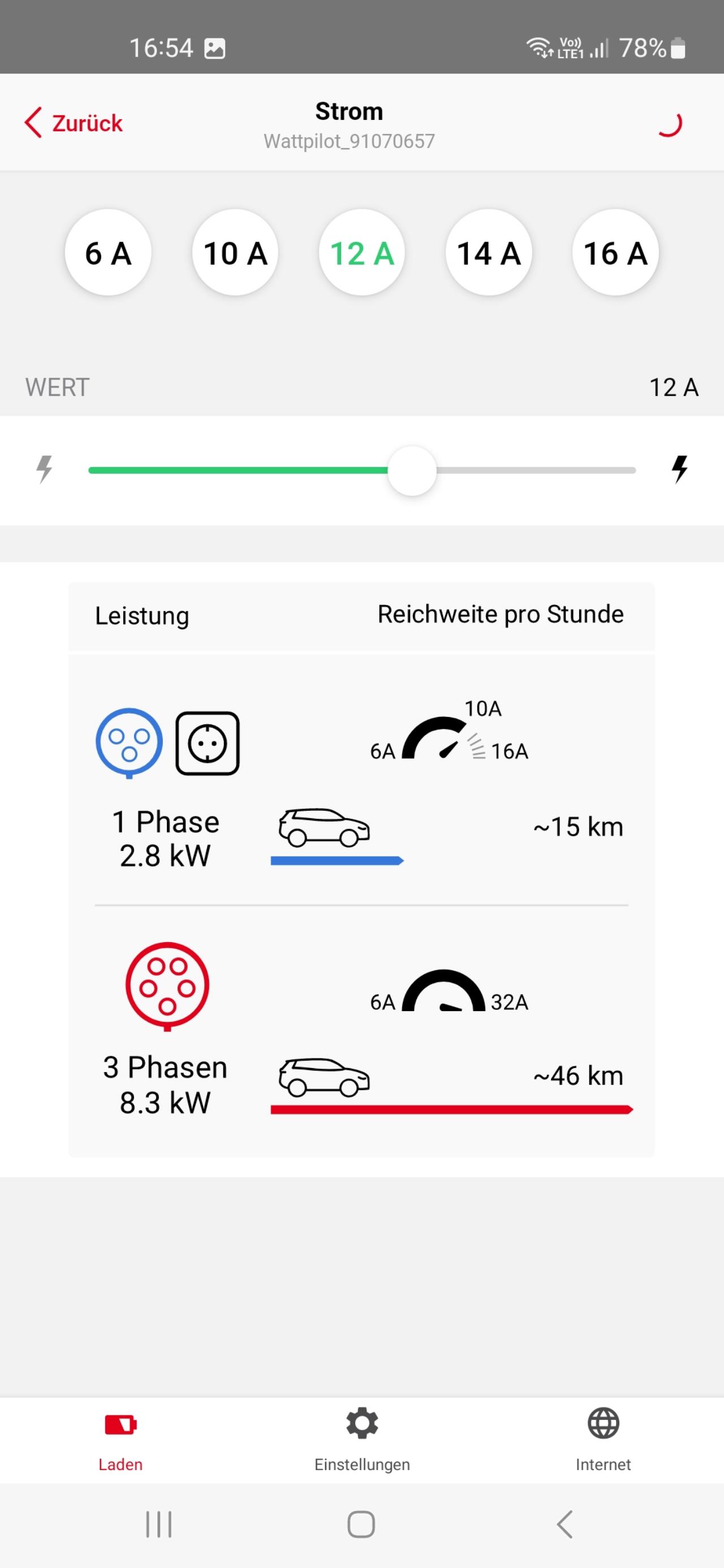Go to the phone's home screen
The height and width of the screenshot is (1568, 724).
[361, 1524]
